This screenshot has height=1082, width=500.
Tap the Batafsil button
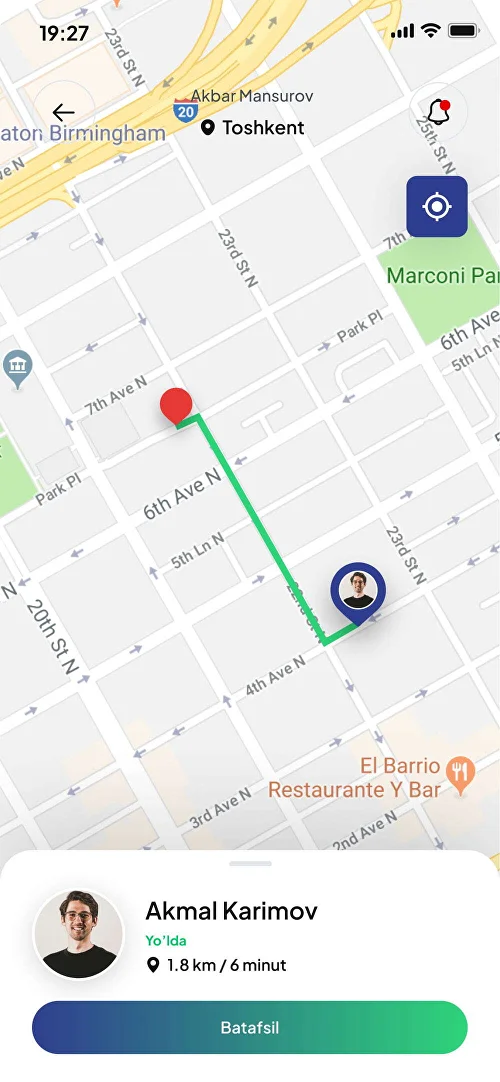point(250,1027)
